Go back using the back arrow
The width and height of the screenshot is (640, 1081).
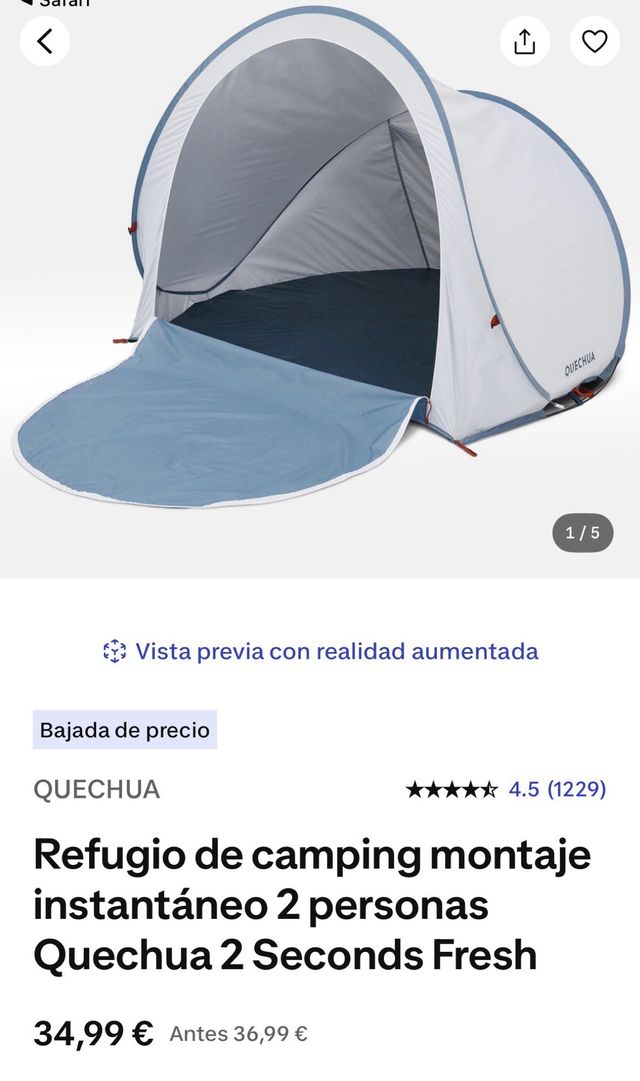coord(44,42)
